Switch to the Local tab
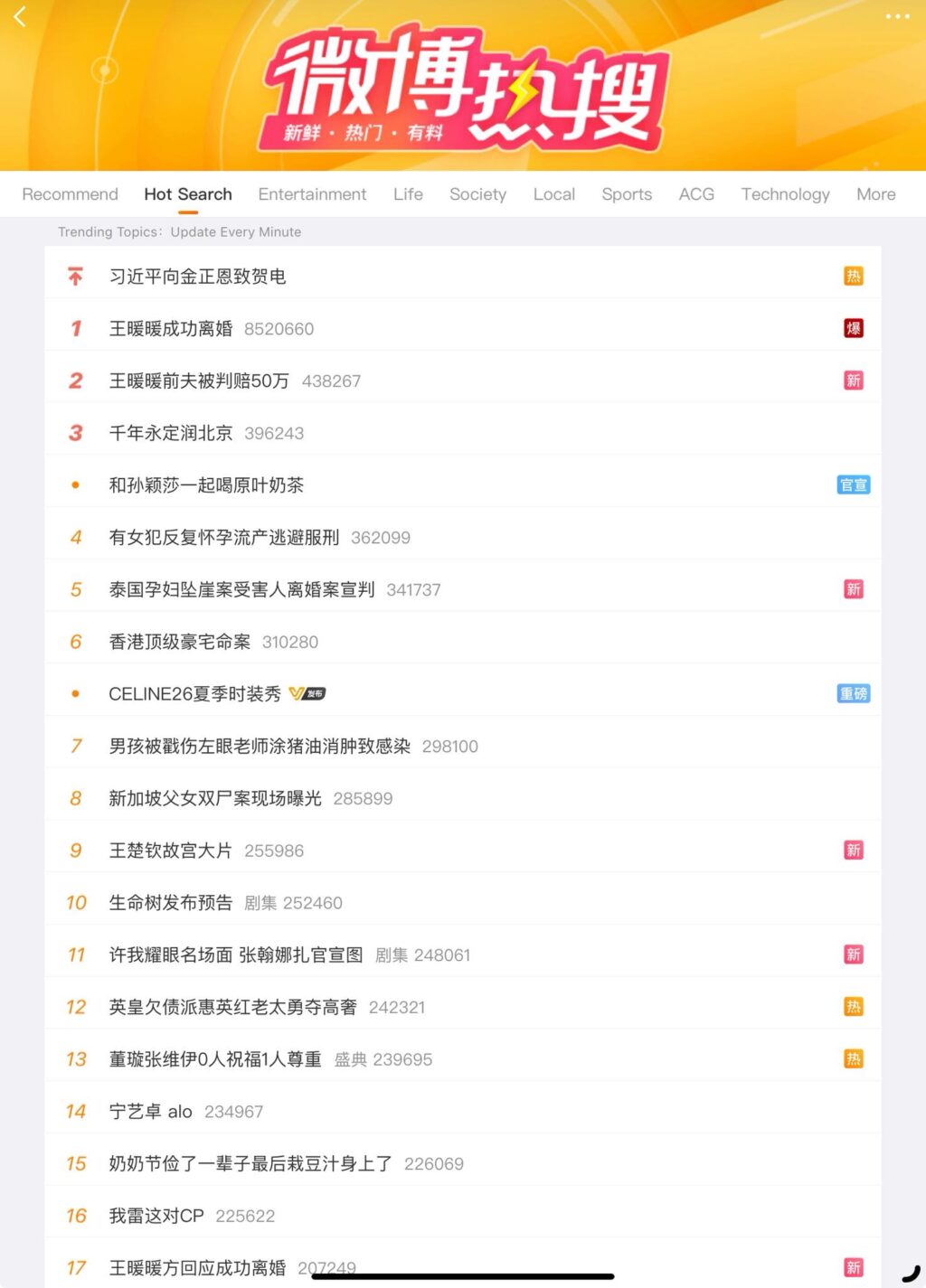The height and width of the screenshot is (1288, 926). tap(553, 194)
